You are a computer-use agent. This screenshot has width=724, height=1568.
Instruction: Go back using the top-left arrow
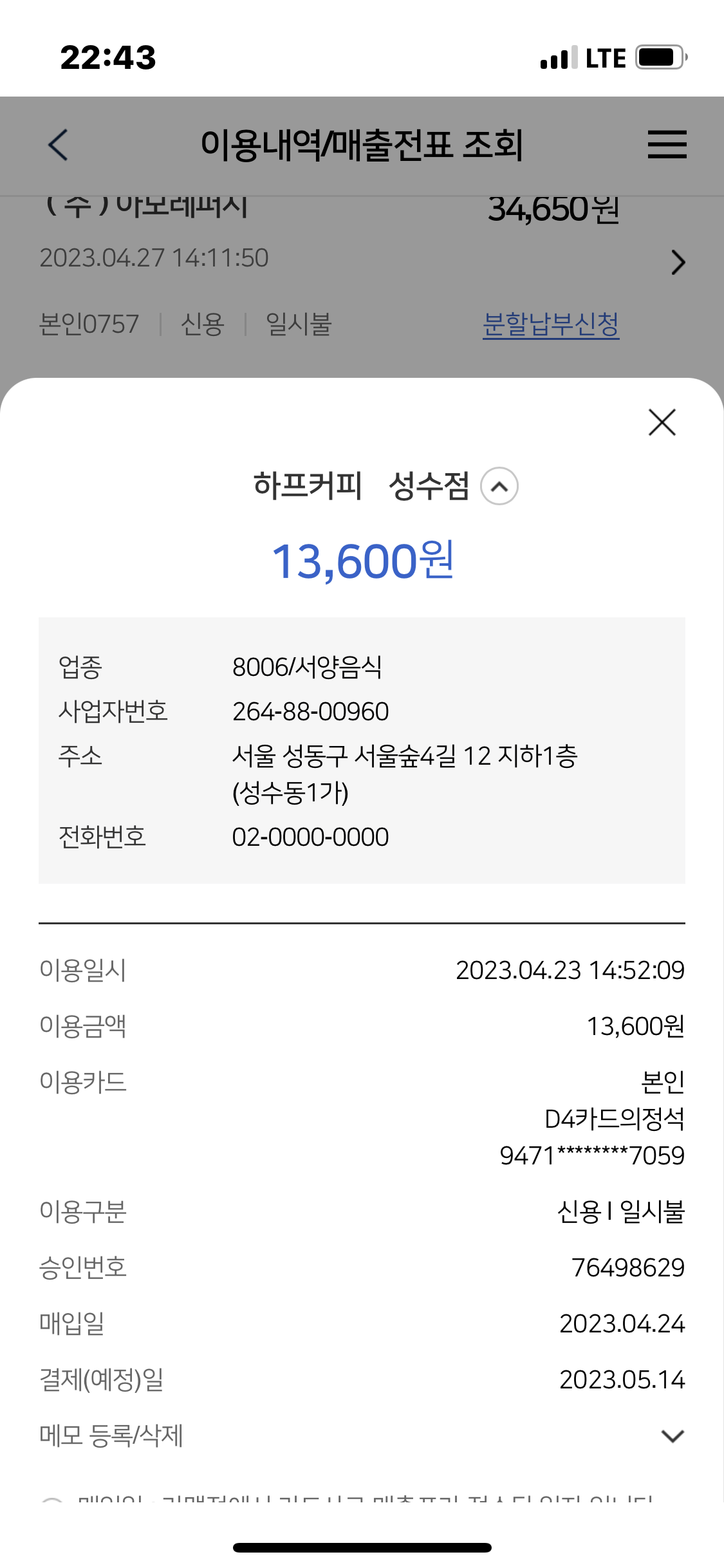coord(58,144)
